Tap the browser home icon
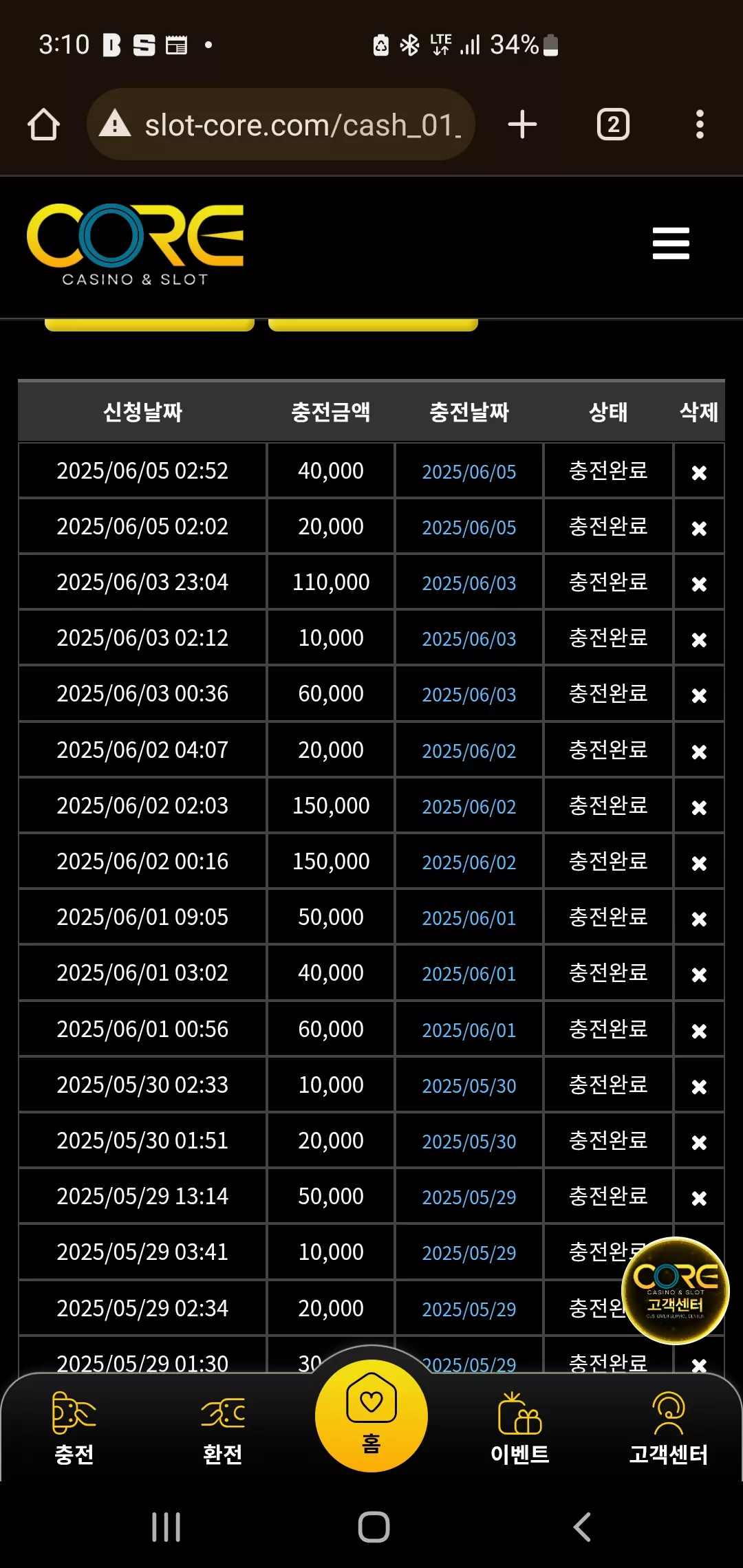Viewport: 743px width, 1568px height. (x=43, y=124)
